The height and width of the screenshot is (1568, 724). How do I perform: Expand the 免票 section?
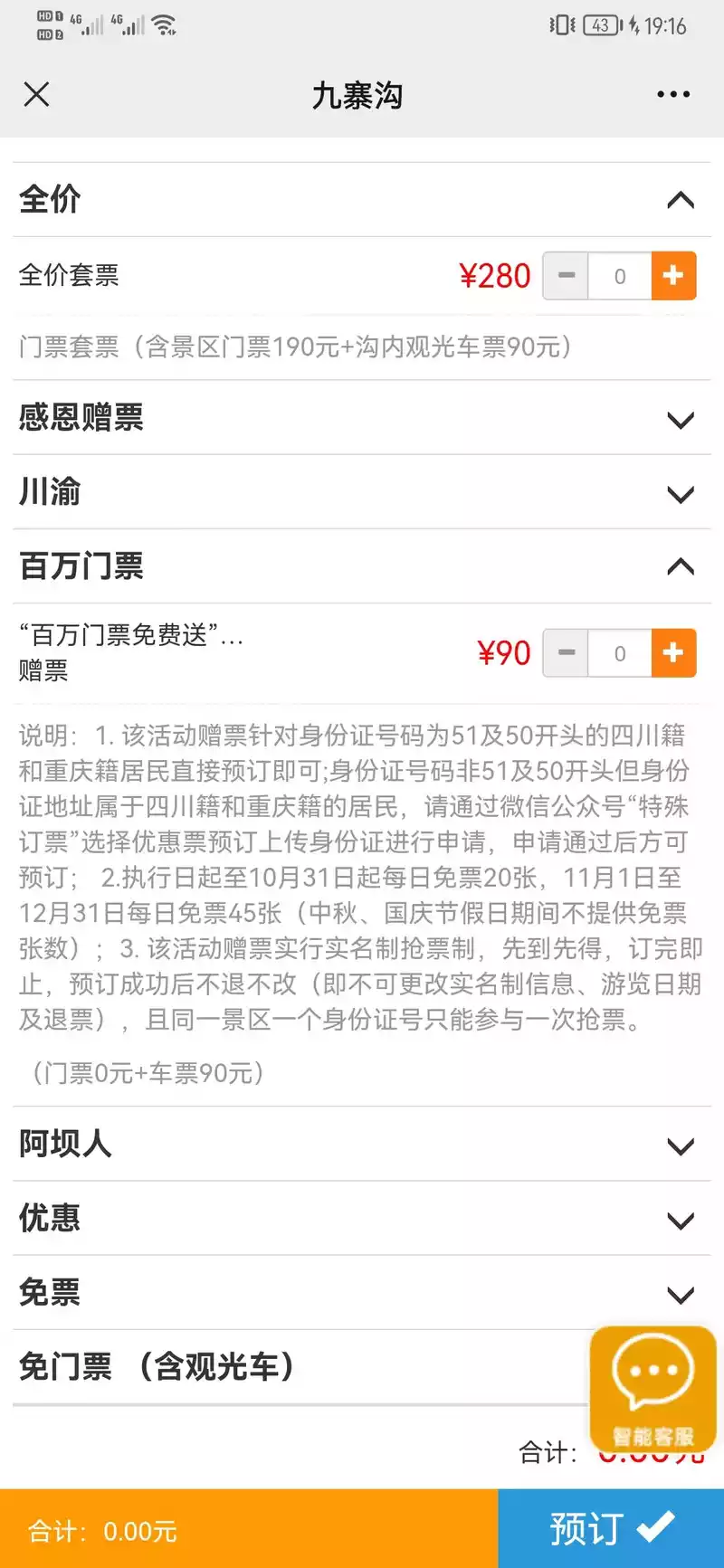point(680,1295)
